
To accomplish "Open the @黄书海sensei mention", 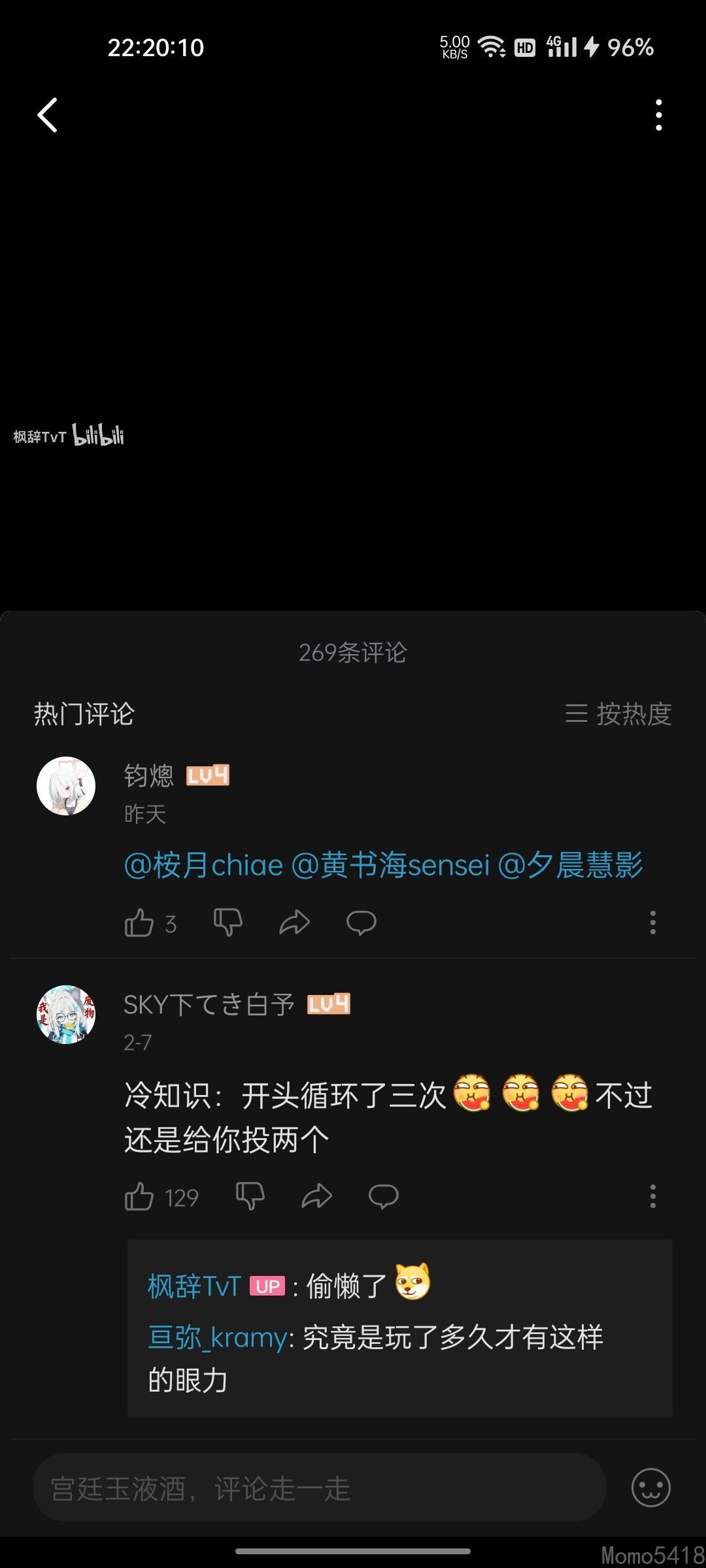I will [x=390, y=866].
